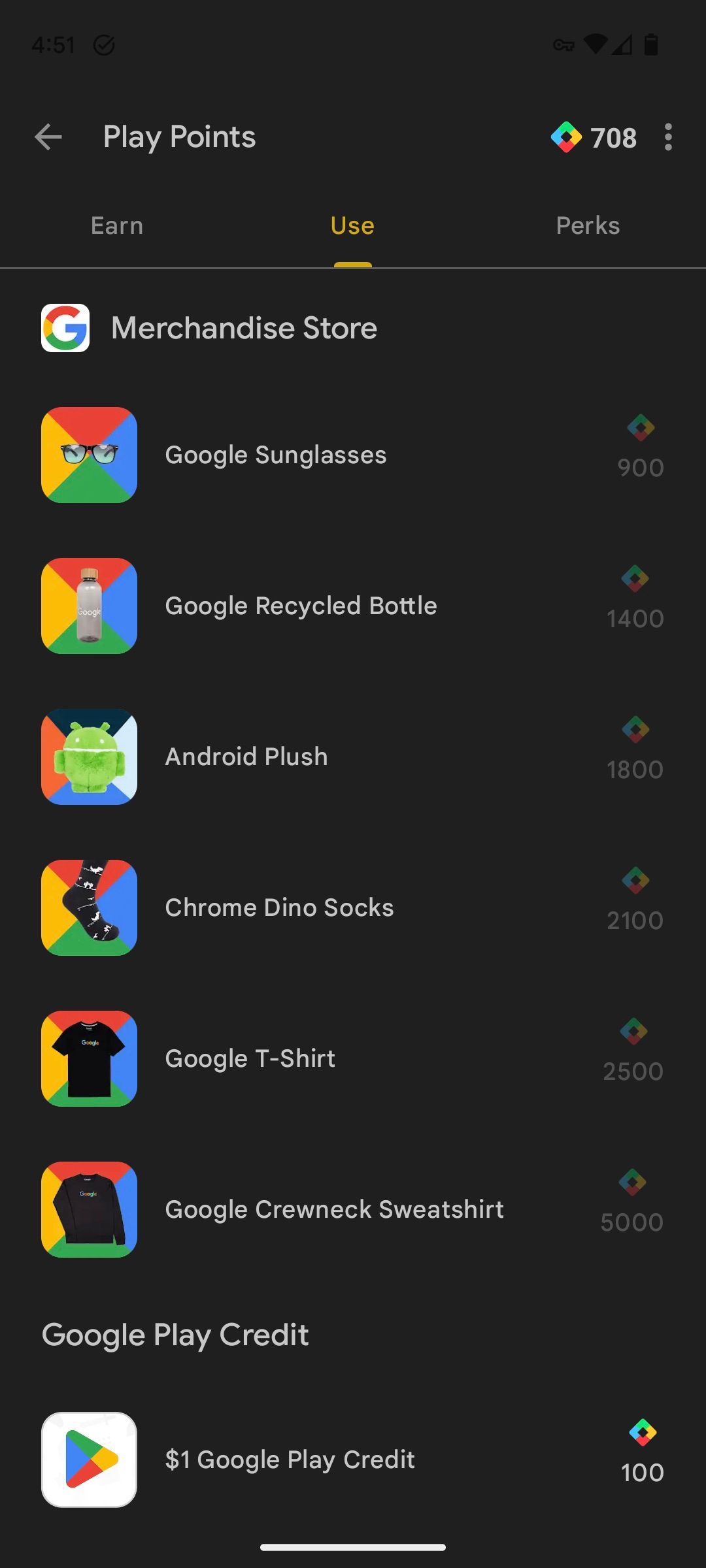Screen dimensions: 706x1568
Task: Tap the Merchandise Store section header
Action: pyautogui.click(x=244, y=328)
